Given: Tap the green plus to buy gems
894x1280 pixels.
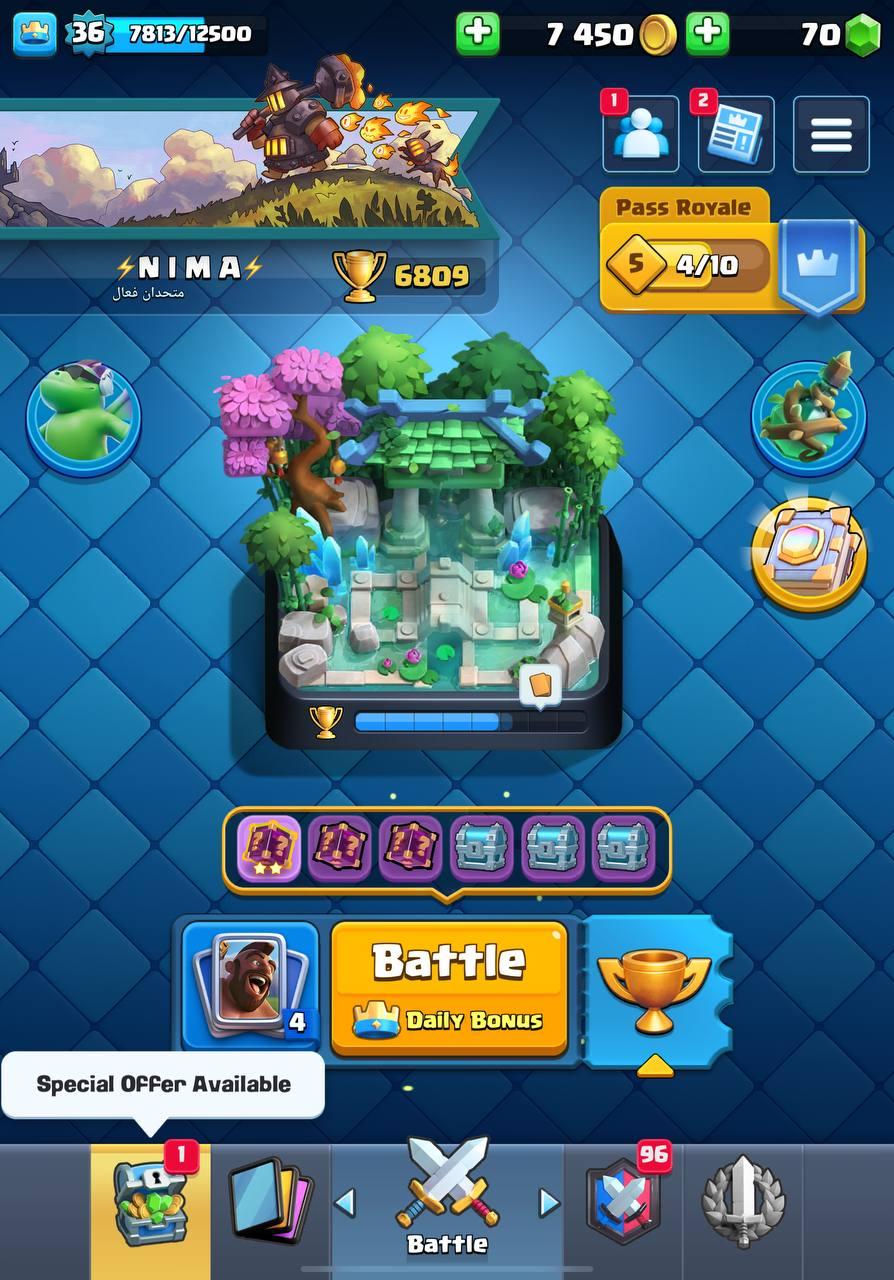Looking at the screenshot, I should (x=708, y=33).
